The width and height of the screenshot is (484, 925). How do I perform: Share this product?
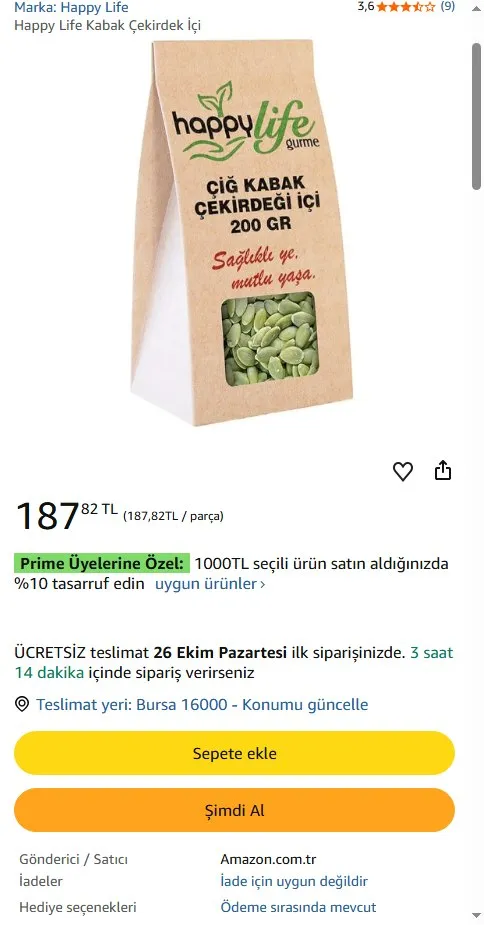[443, 471]
